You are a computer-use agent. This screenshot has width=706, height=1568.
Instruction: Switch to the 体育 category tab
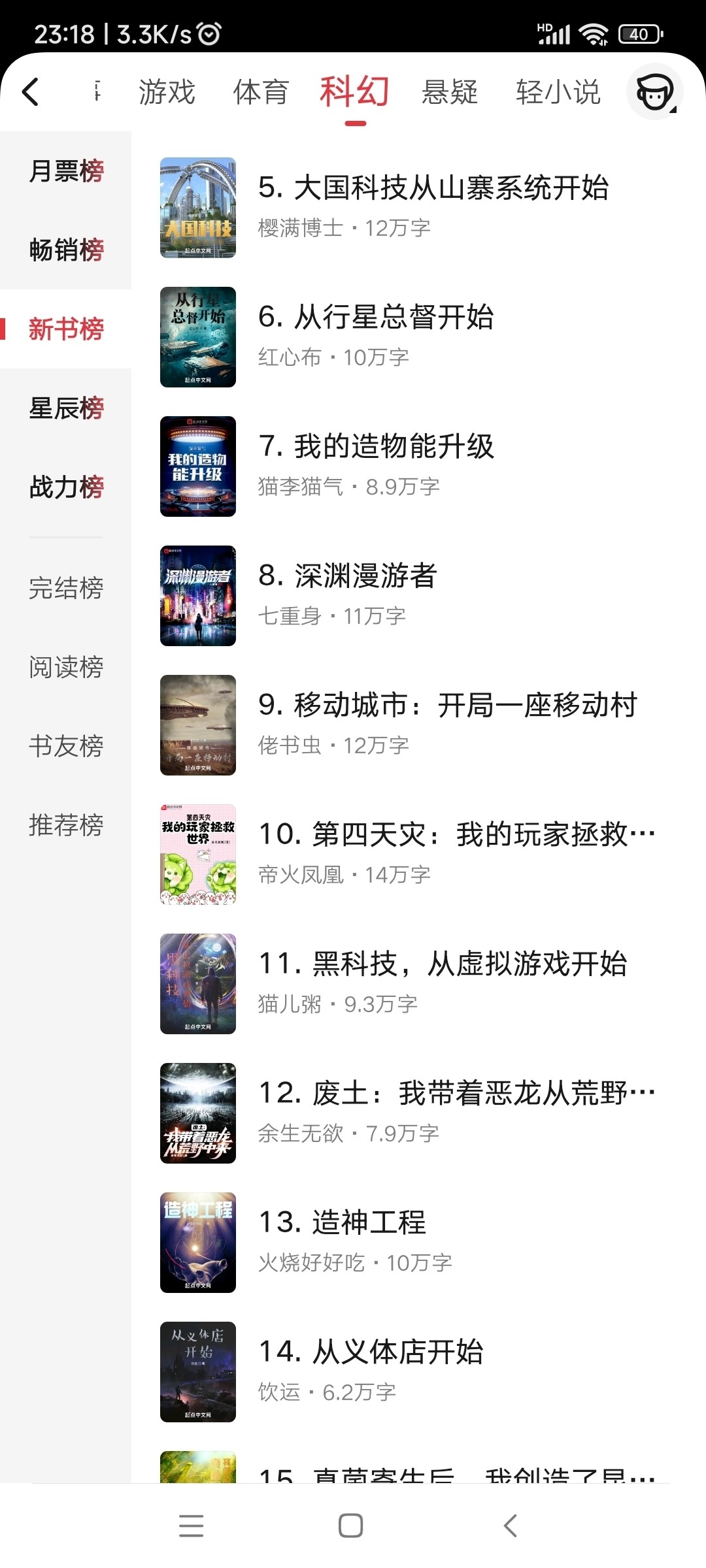(x=261, y=91)
